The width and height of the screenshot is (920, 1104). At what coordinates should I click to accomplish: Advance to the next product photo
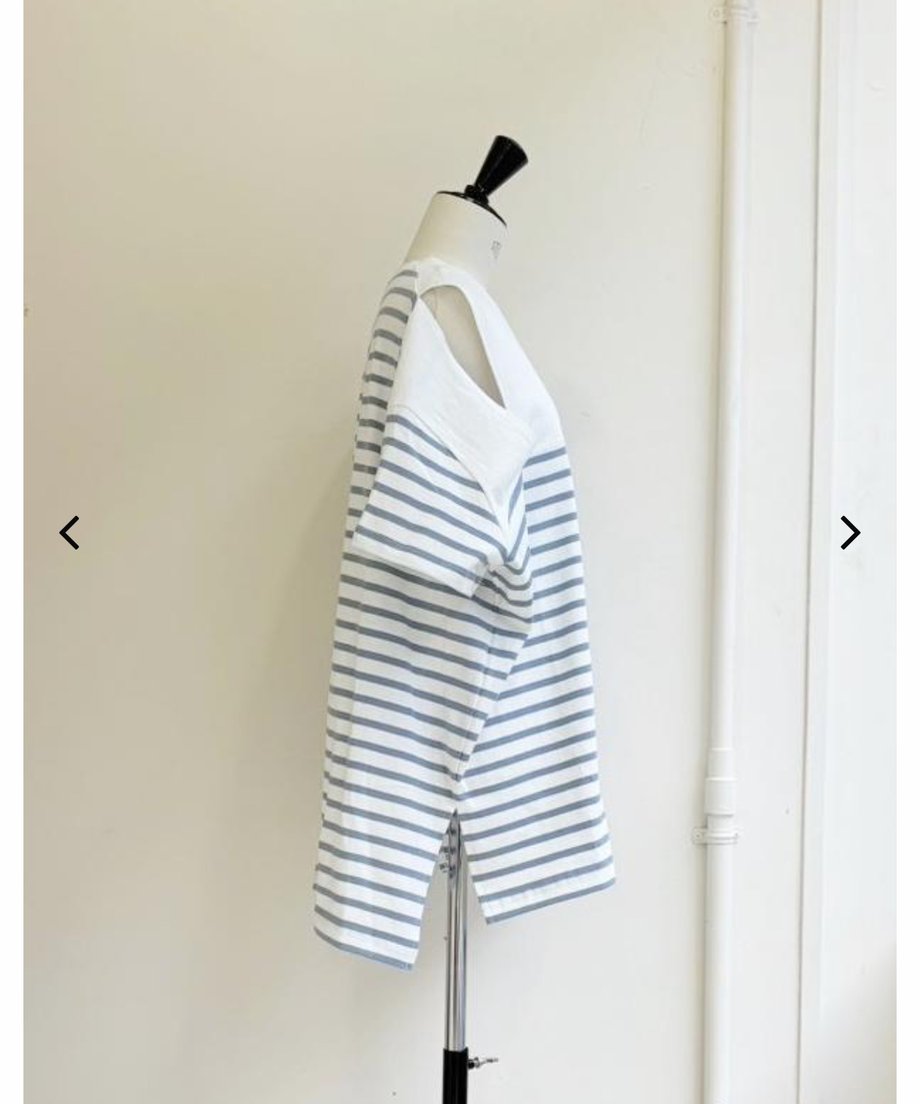coord(850,533)
